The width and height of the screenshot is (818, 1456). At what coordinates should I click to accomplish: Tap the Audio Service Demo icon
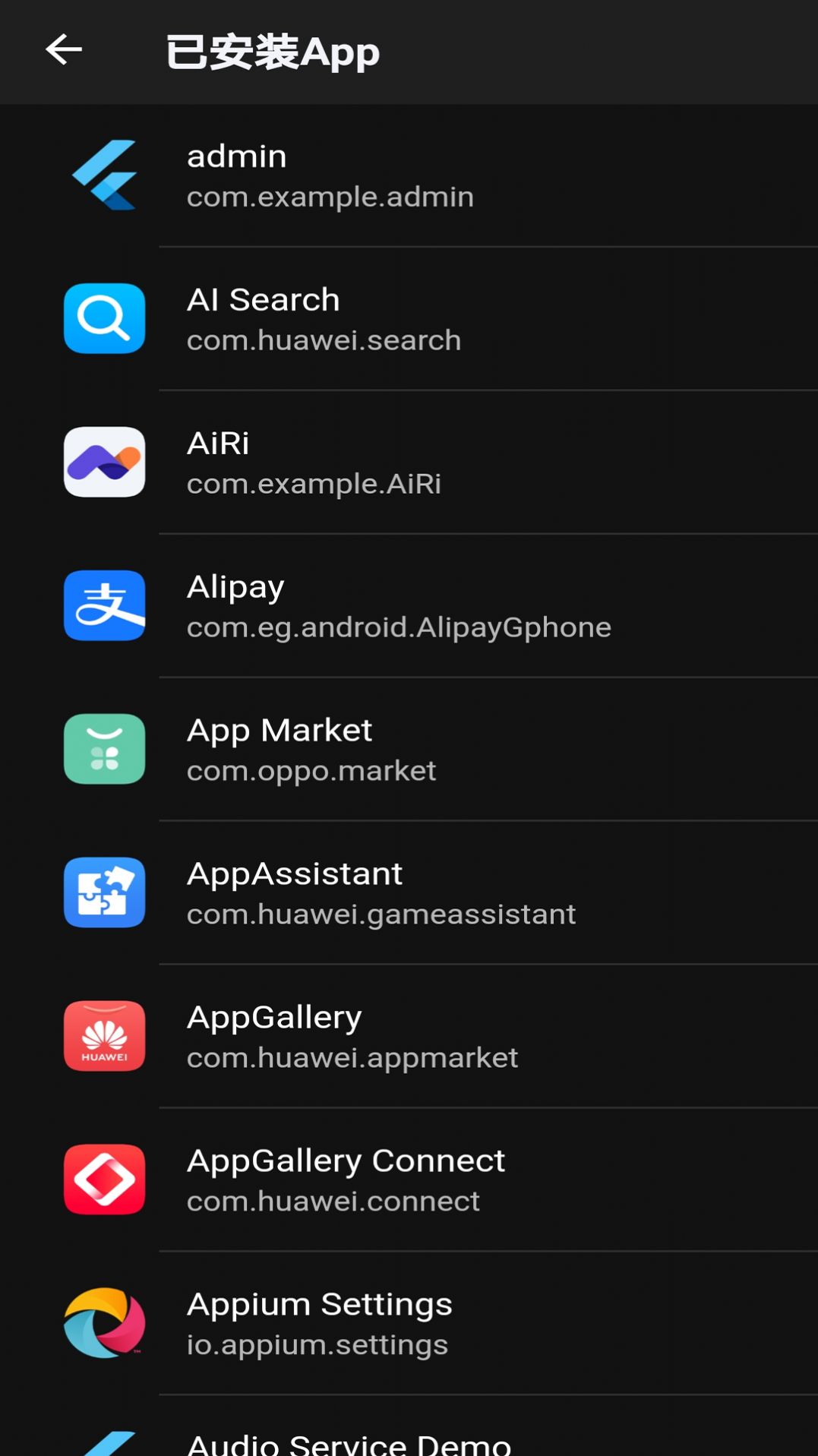(104, 1441)
